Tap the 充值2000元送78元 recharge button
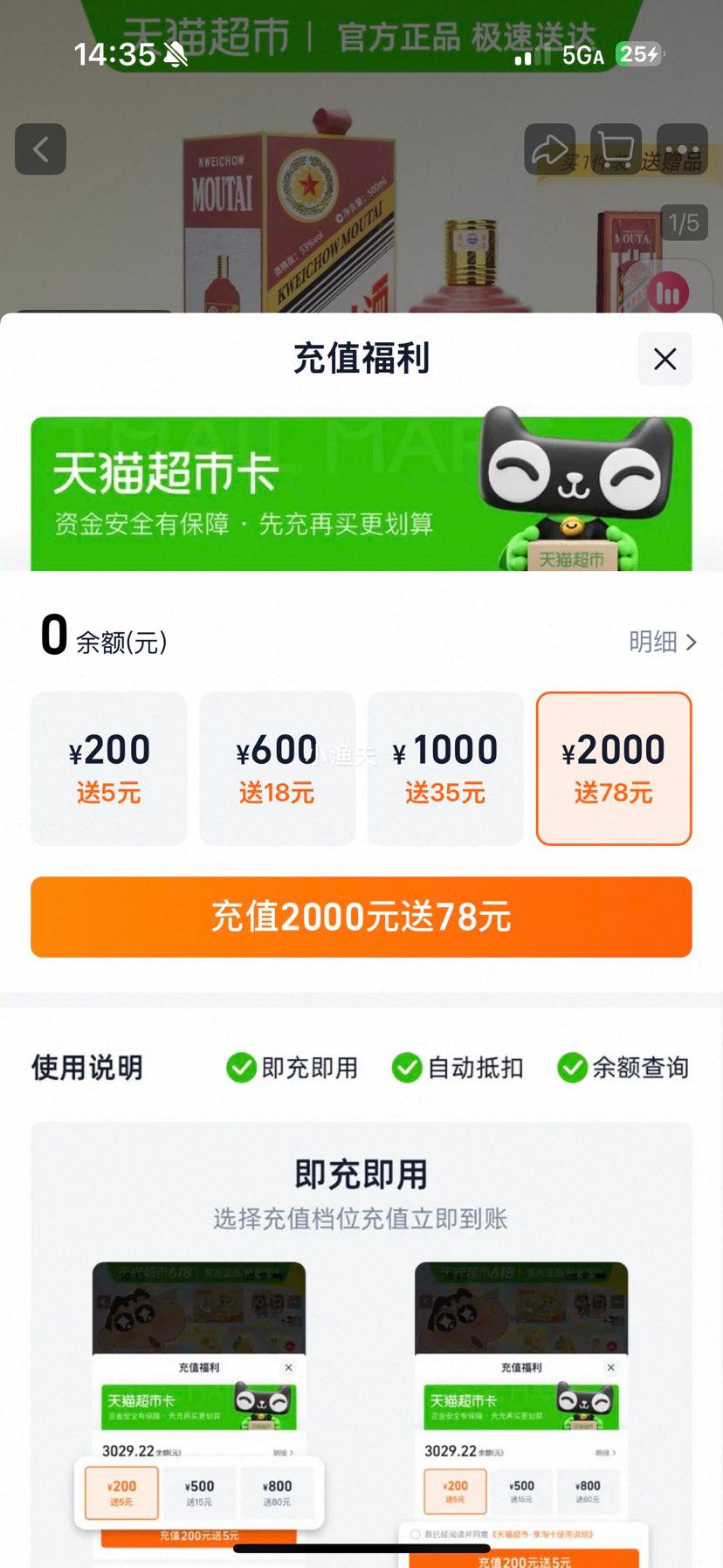This screenshot has height=1568, width=723. [x=361, y=917]
